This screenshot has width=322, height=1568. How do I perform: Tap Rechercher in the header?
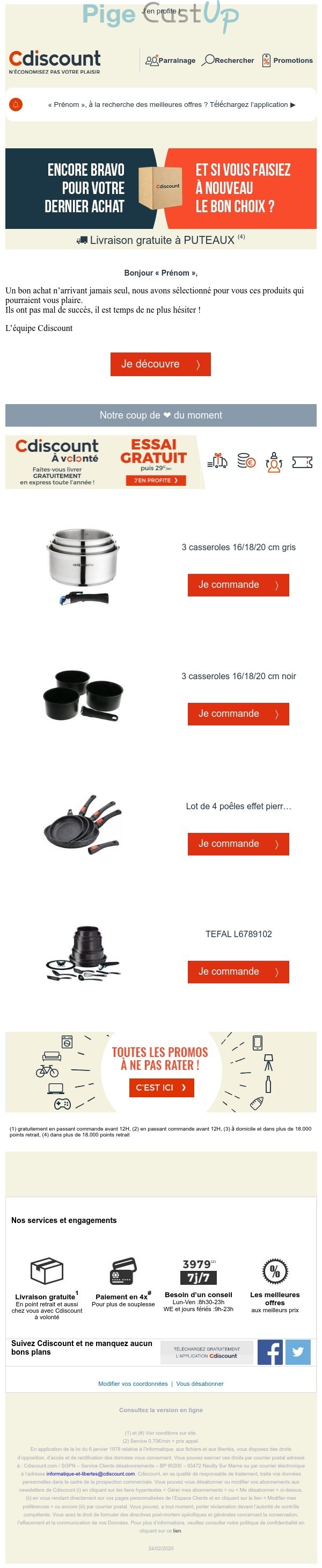click(x=229, y=60)
